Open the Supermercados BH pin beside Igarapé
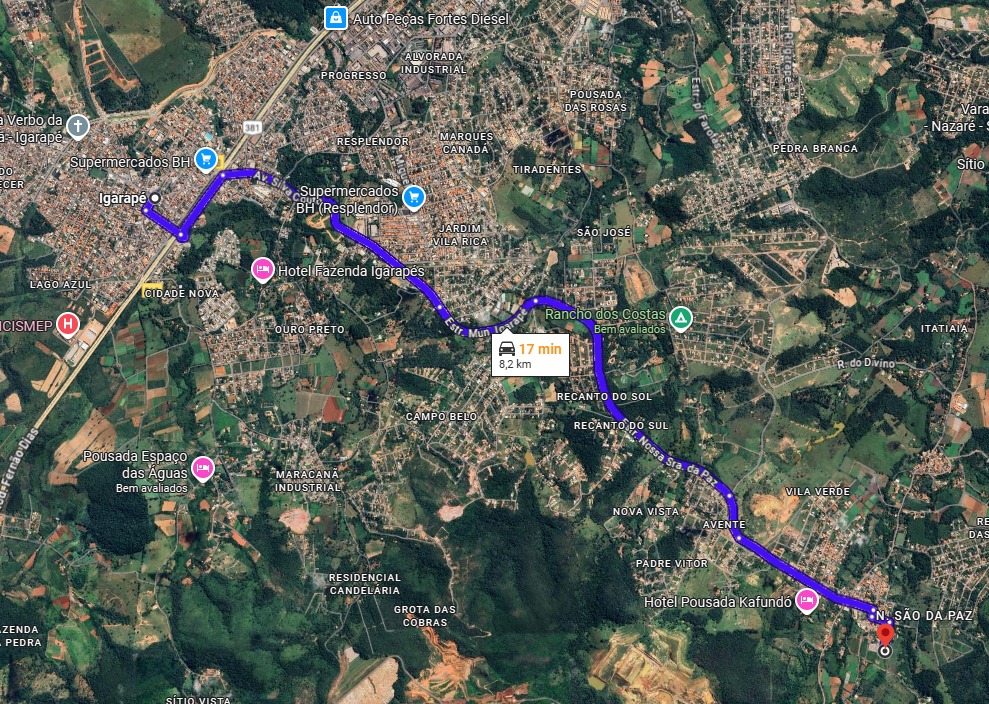This screenshot has width=989, height=704. [206, 159]
